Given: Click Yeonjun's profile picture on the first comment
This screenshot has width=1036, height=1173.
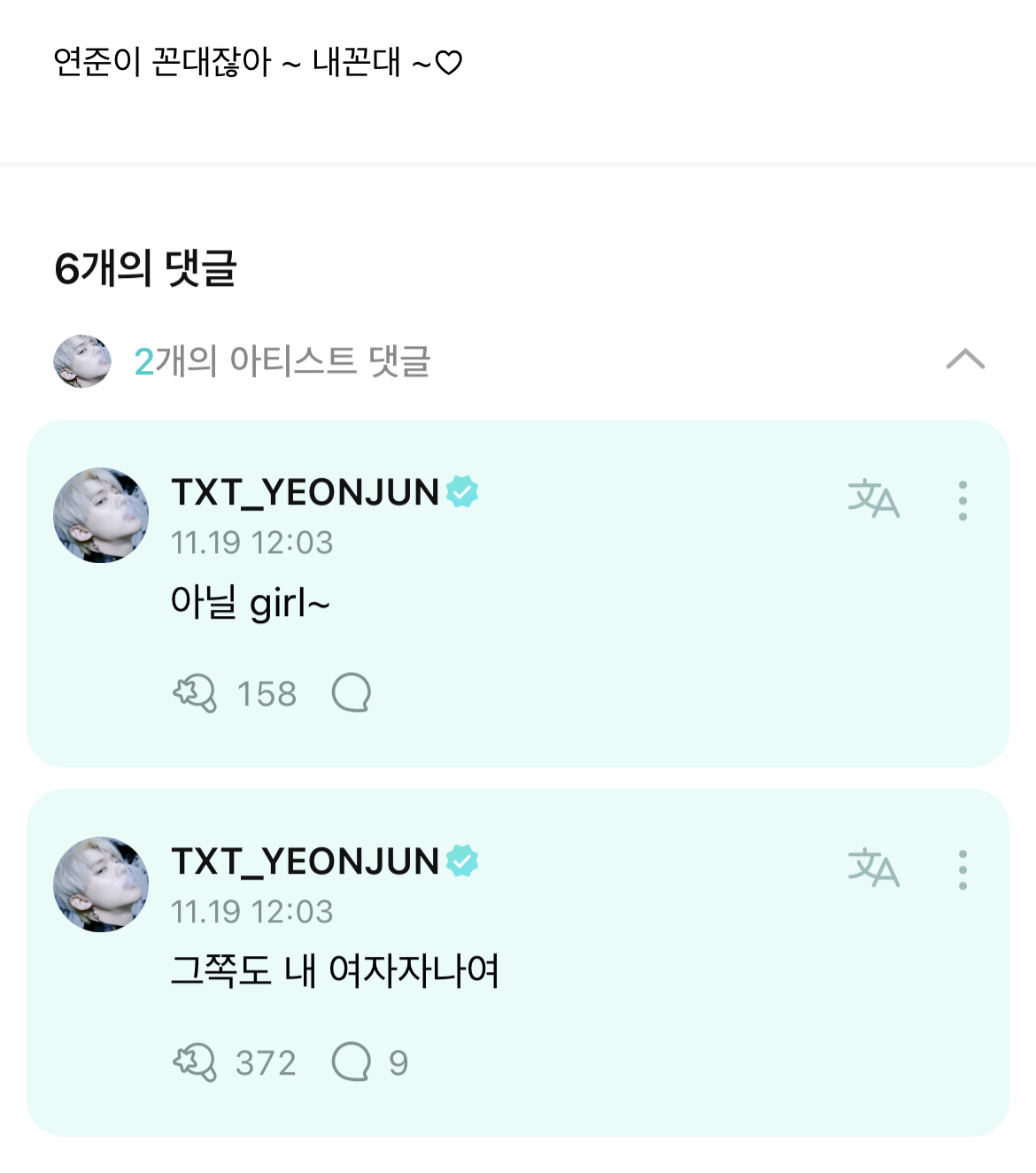Looking at the screenshot, I should (x=102, y=513).
